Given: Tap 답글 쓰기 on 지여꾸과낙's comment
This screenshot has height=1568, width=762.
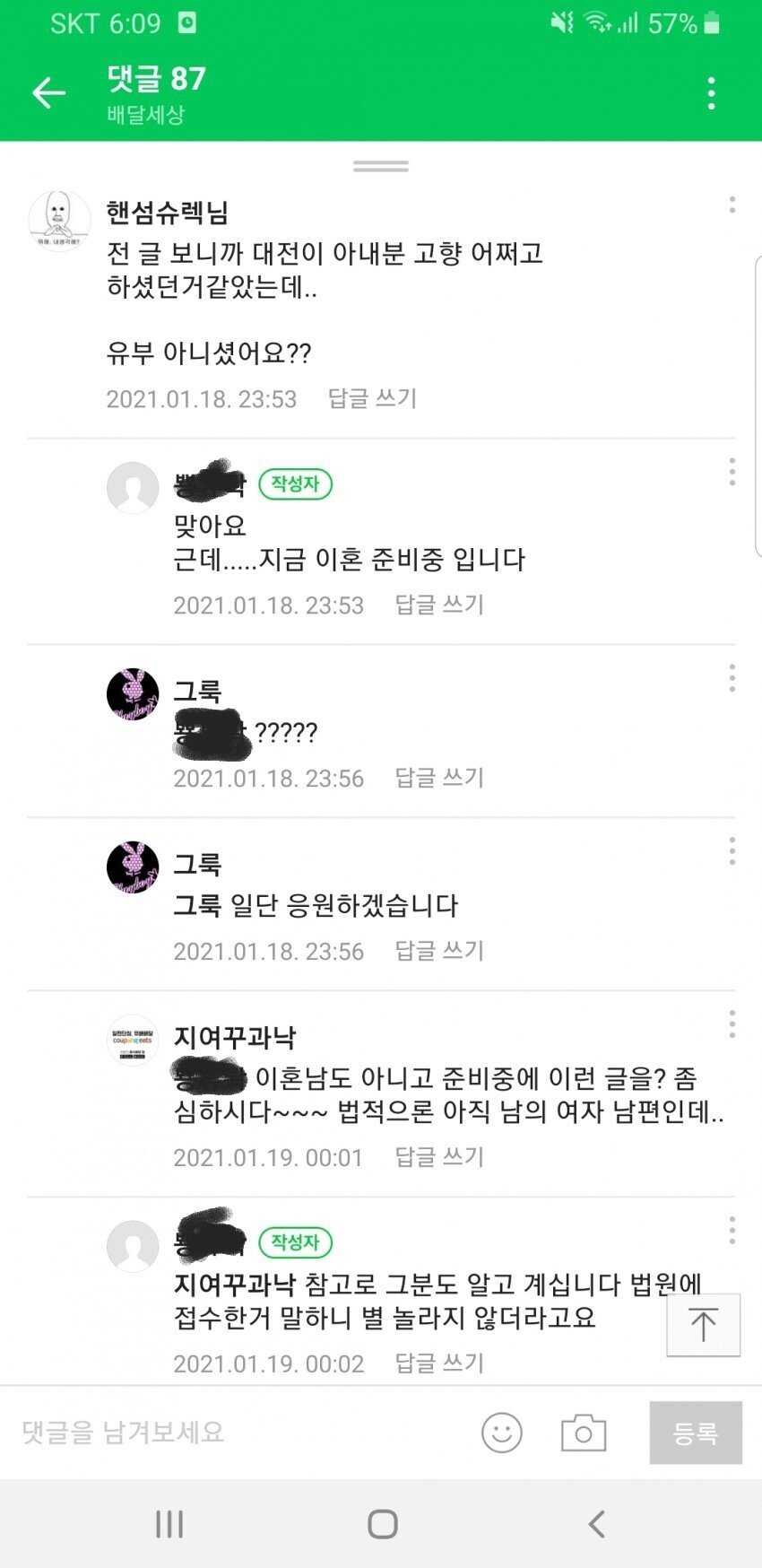Looking at the screenshot, I should [x=439, y=1157].
